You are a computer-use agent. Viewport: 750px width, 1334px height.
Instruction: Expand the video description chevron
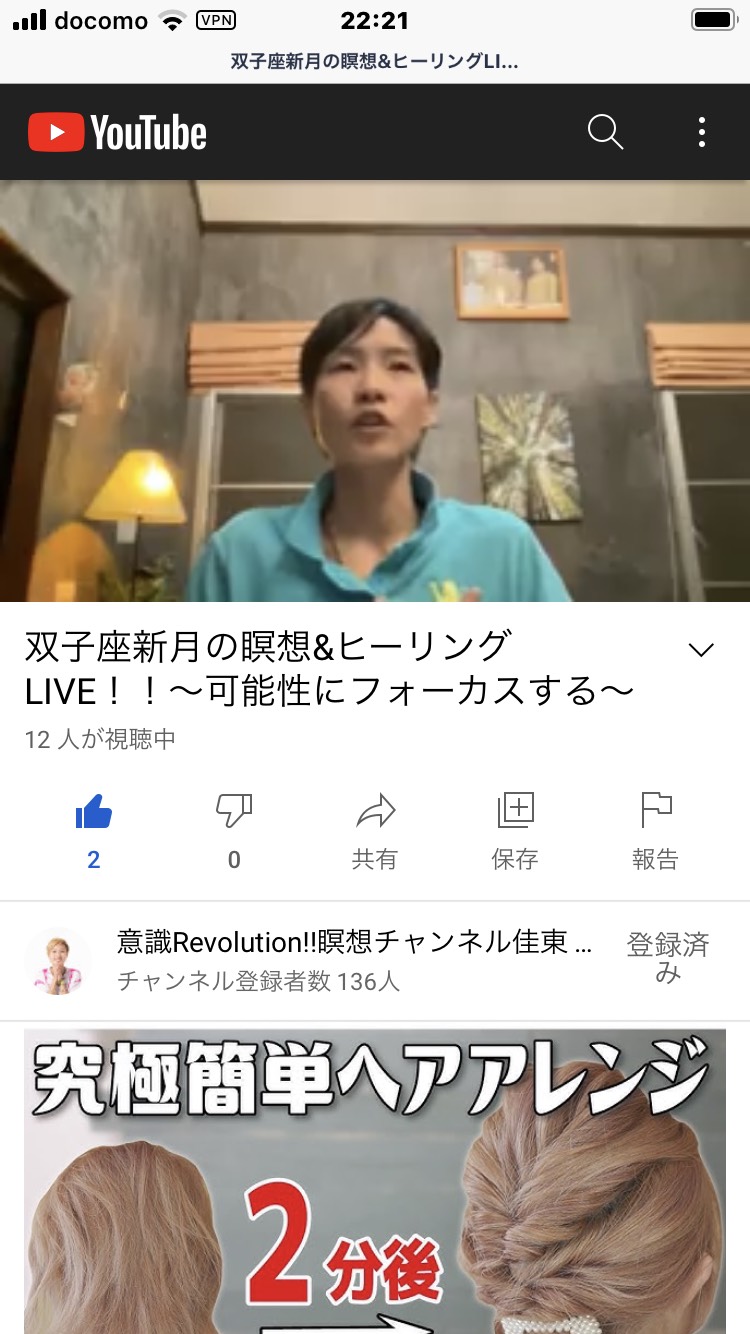click(702, 650)
